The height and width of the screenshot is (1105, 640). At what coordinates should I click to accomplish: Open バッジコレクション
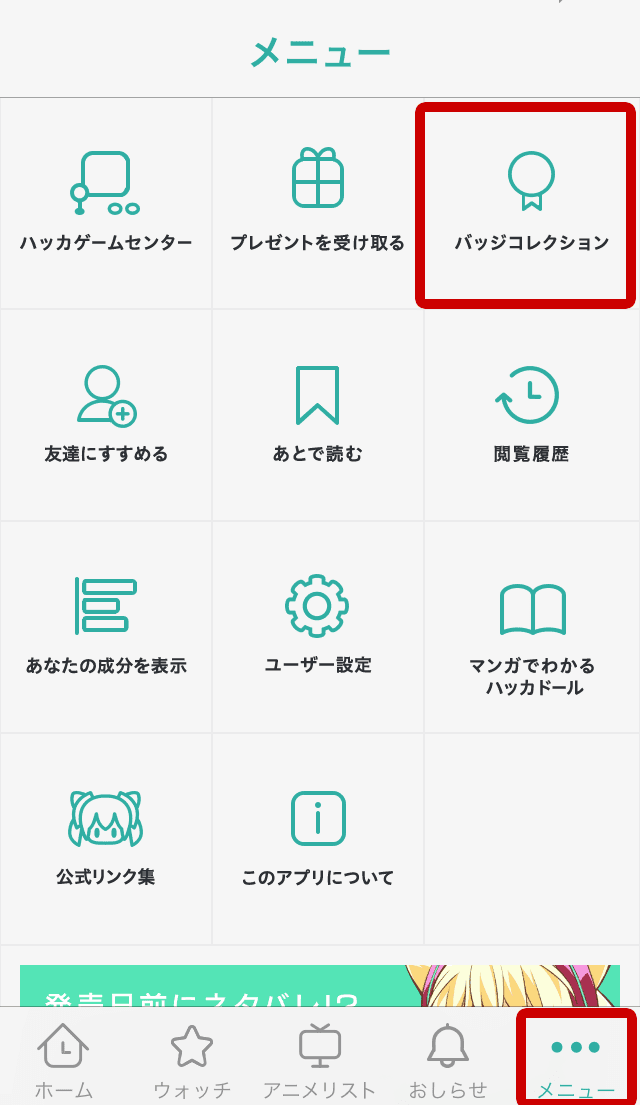[530, 204]
